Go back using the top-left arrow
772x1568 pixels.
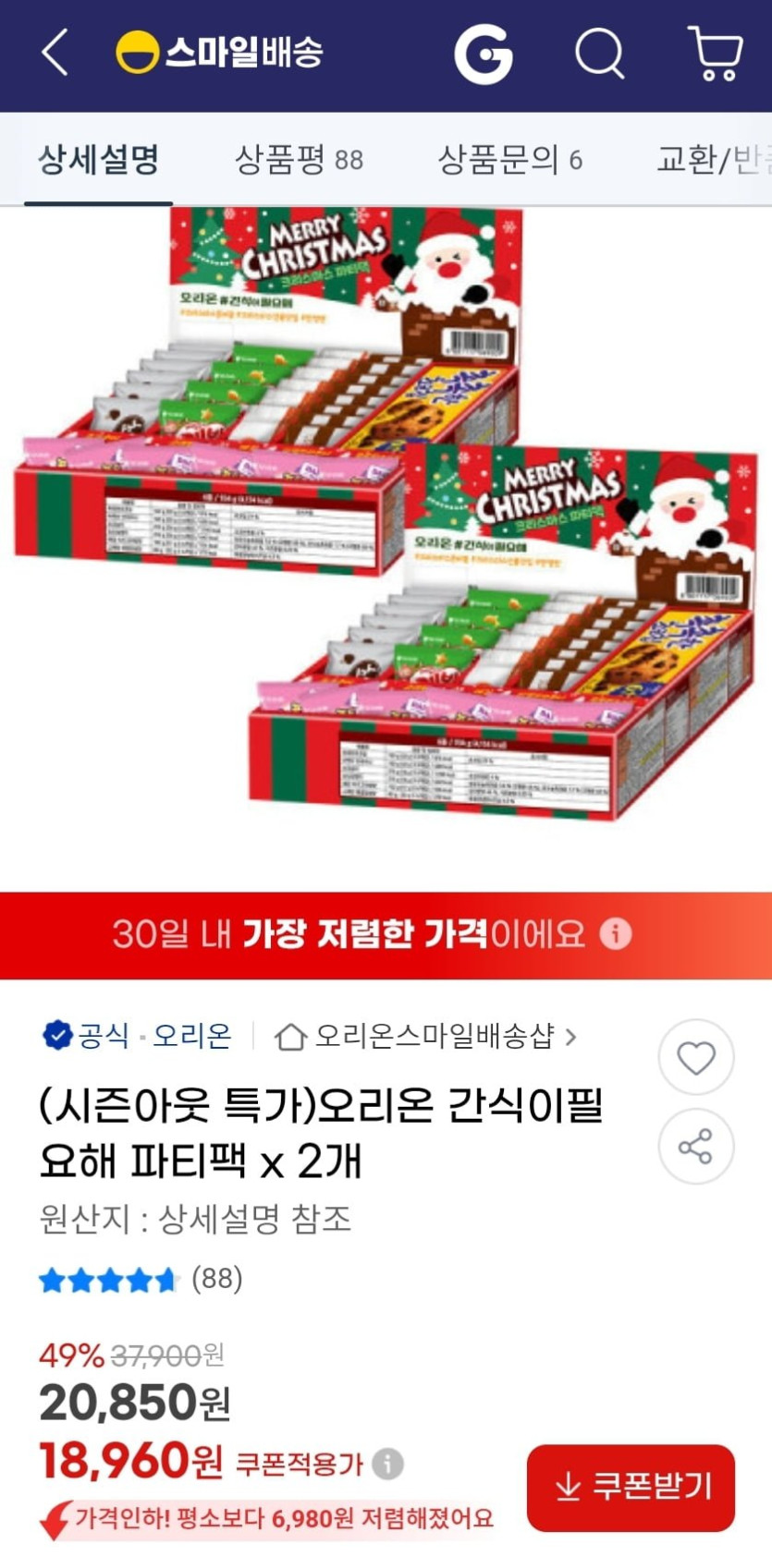[55, 52]
